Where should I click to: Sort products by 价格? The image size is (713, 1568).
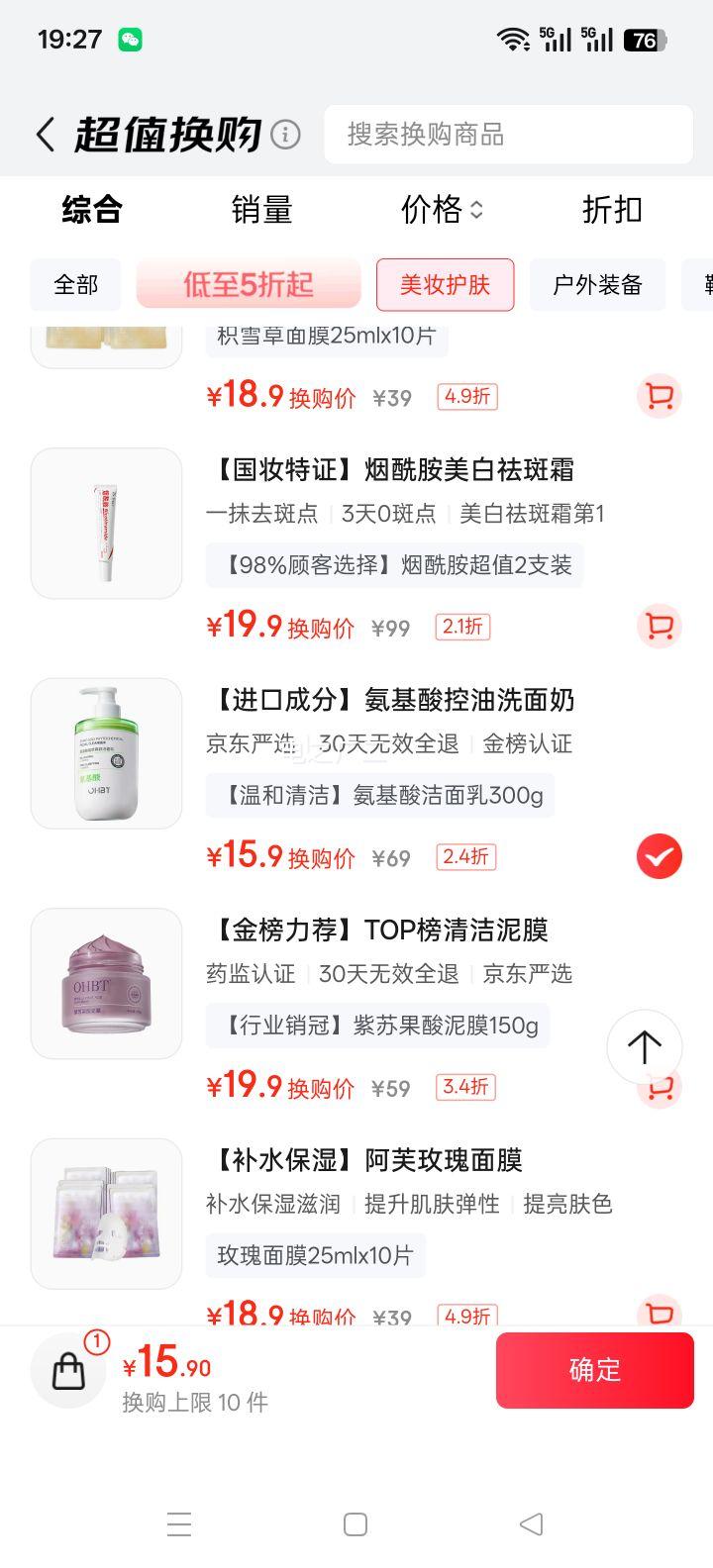(442, 210)
